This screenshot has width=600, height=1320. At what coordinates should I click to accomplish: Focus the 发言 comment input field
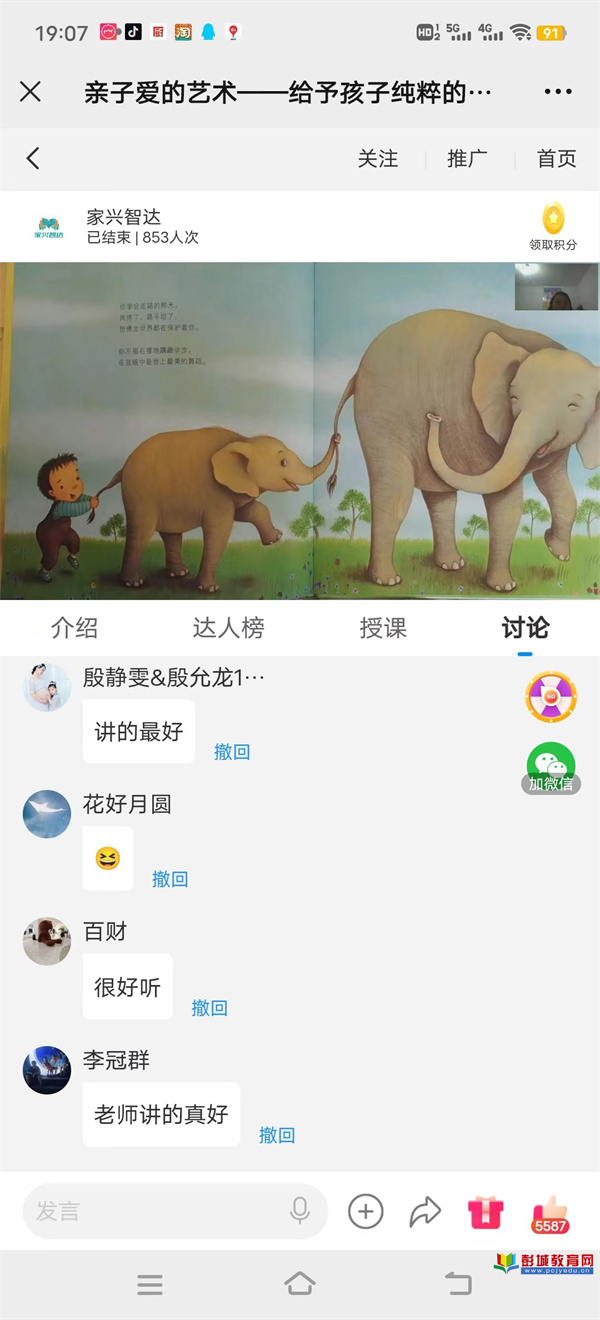pos(160,1211)
